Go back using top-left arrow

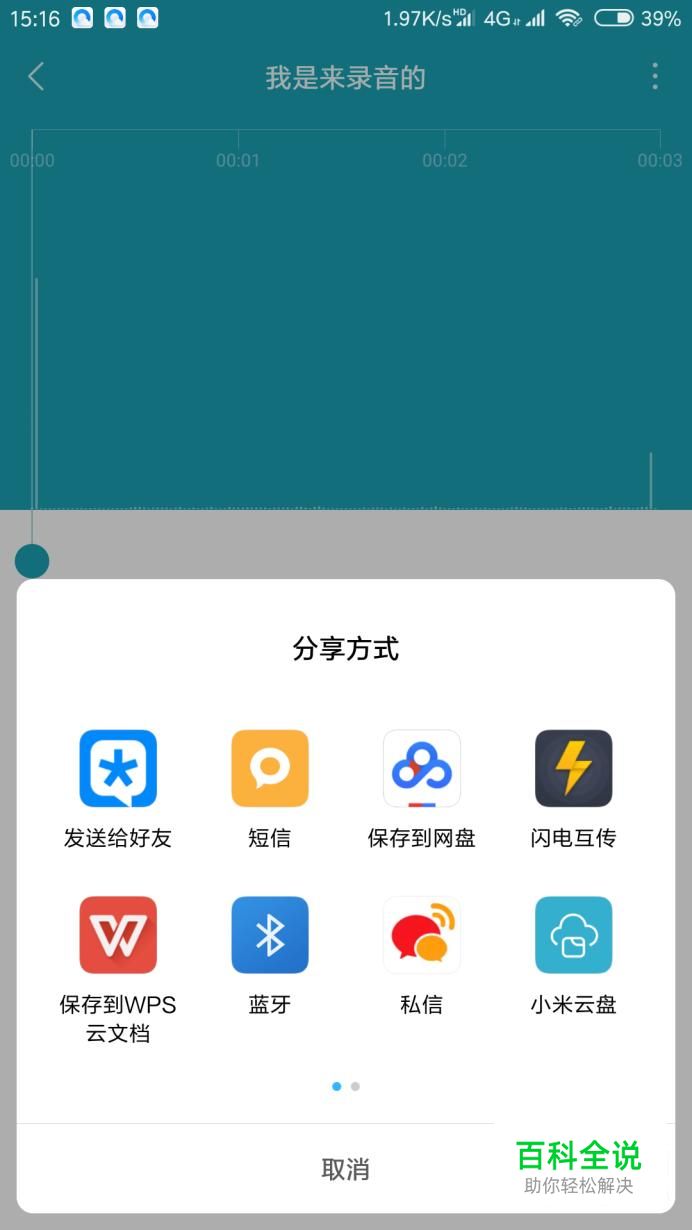(x=36, y=77)
